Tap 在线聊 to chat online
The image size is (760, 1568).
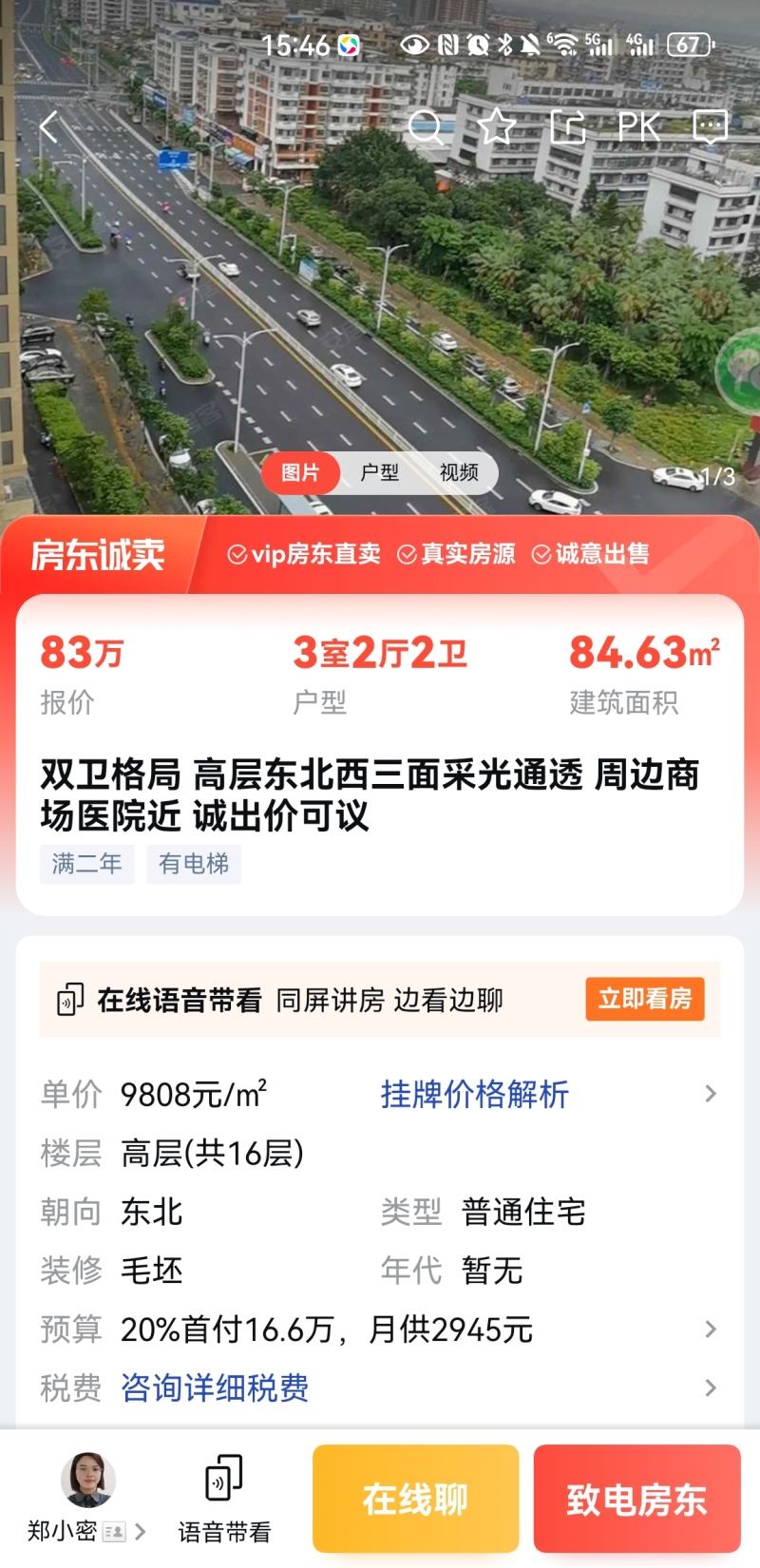(415, 1499)
